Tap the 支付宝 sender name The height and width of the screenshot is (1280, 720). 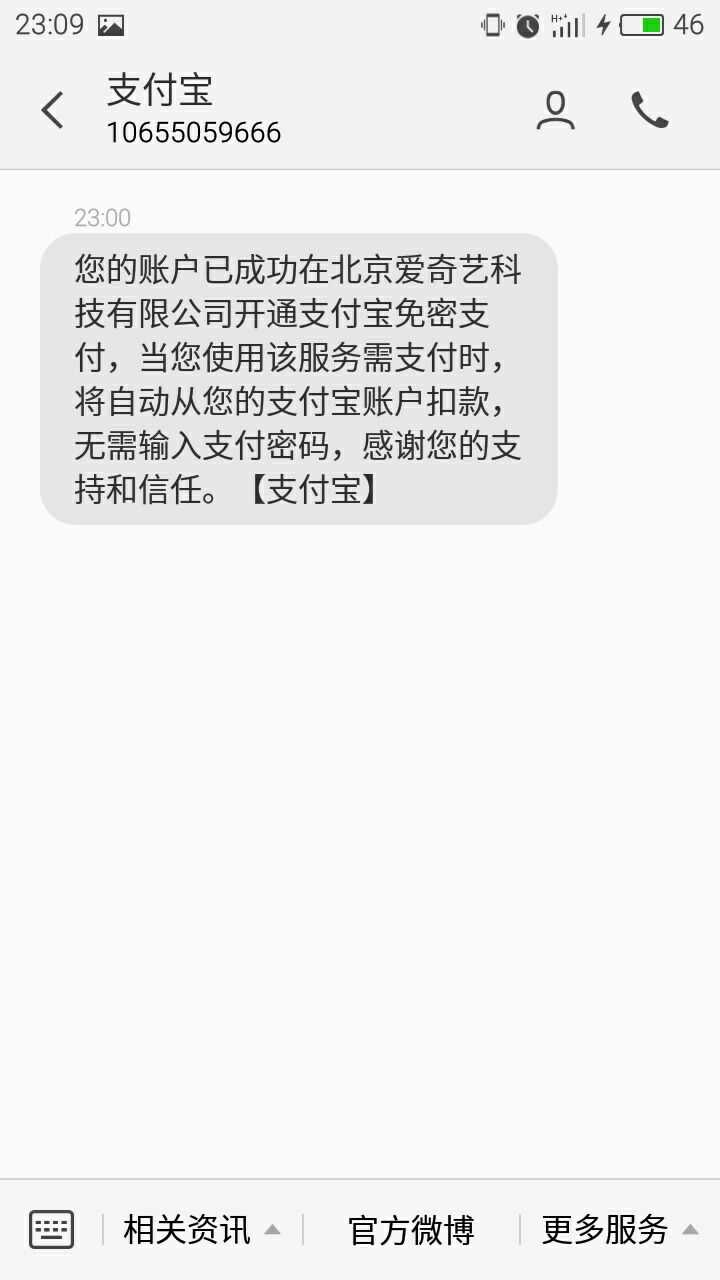[160, 90]
